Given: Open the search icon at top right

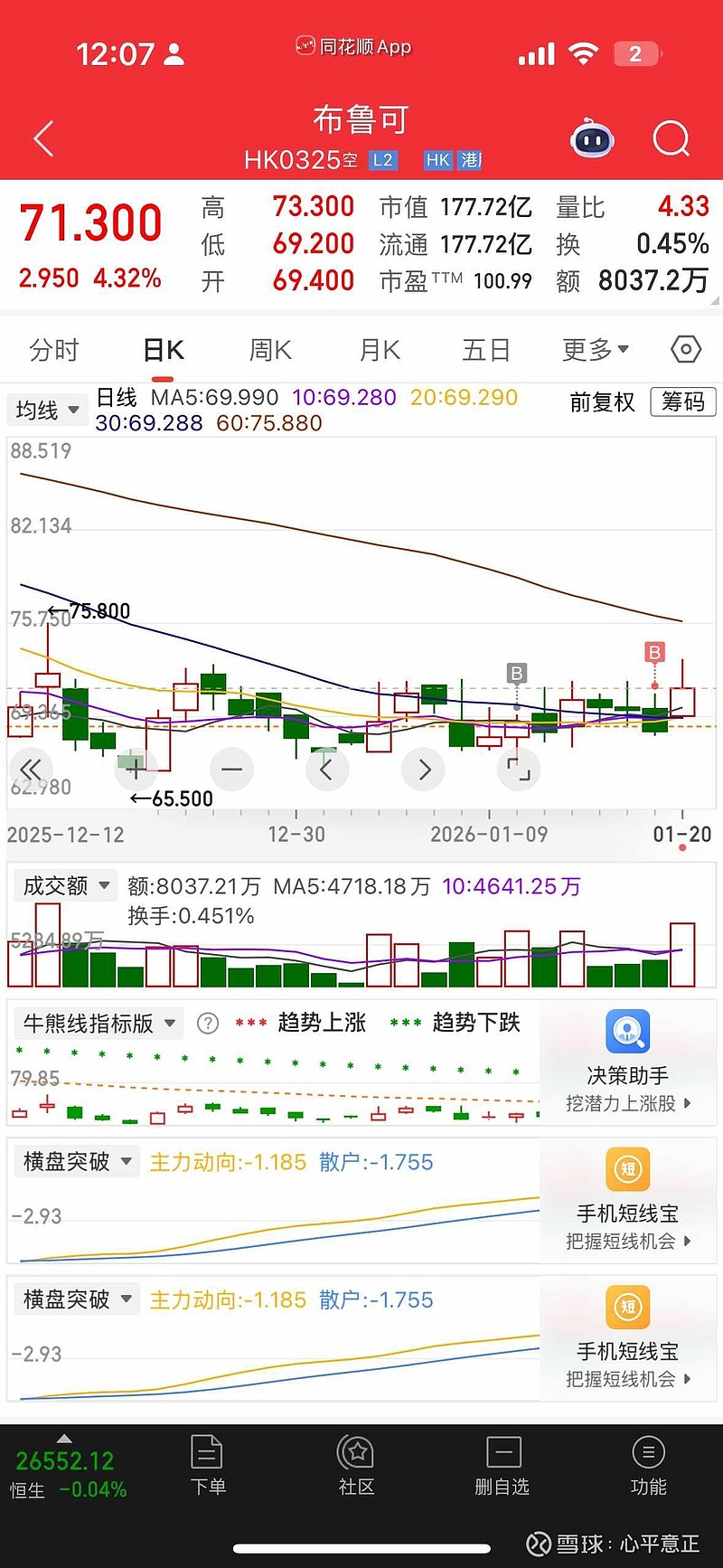Looking at the screenshot, I should [x=671, y=137].
